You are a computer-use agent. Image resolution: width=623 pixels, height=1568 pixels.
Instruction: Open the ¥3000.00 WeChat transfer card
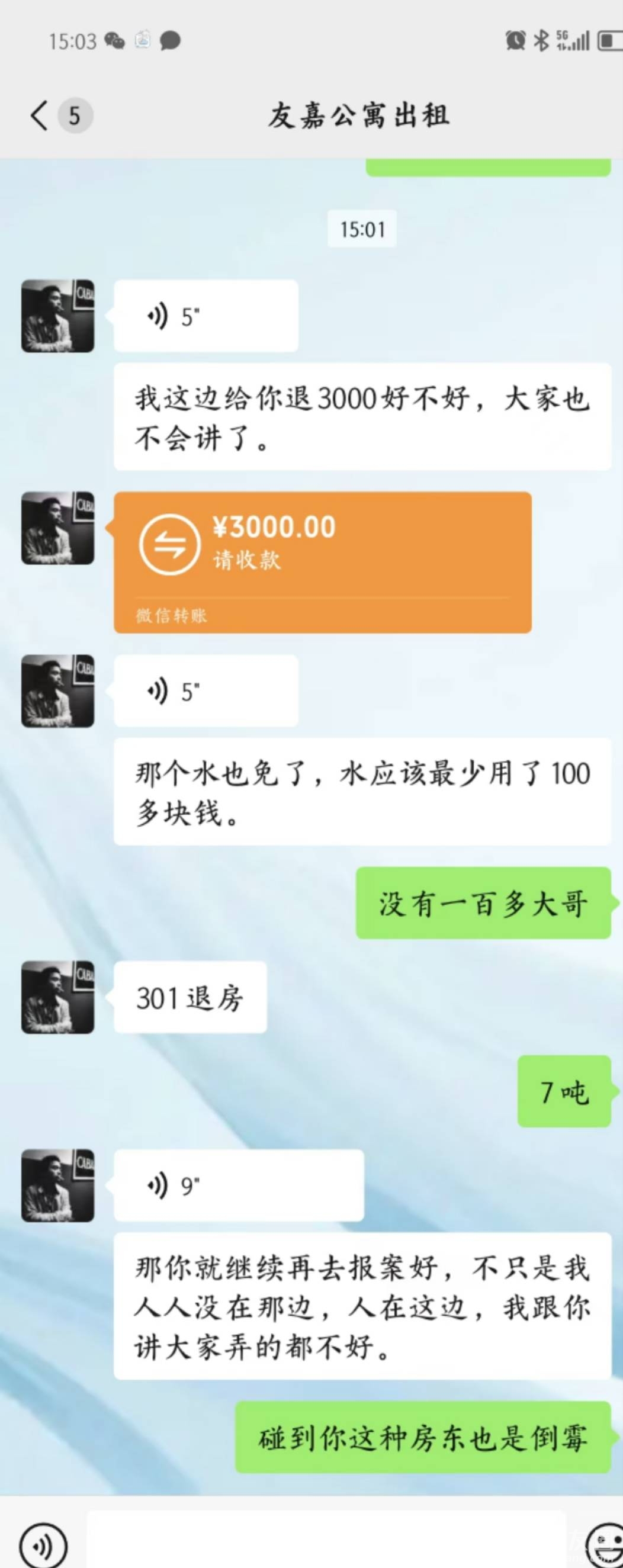click(322, 561)
